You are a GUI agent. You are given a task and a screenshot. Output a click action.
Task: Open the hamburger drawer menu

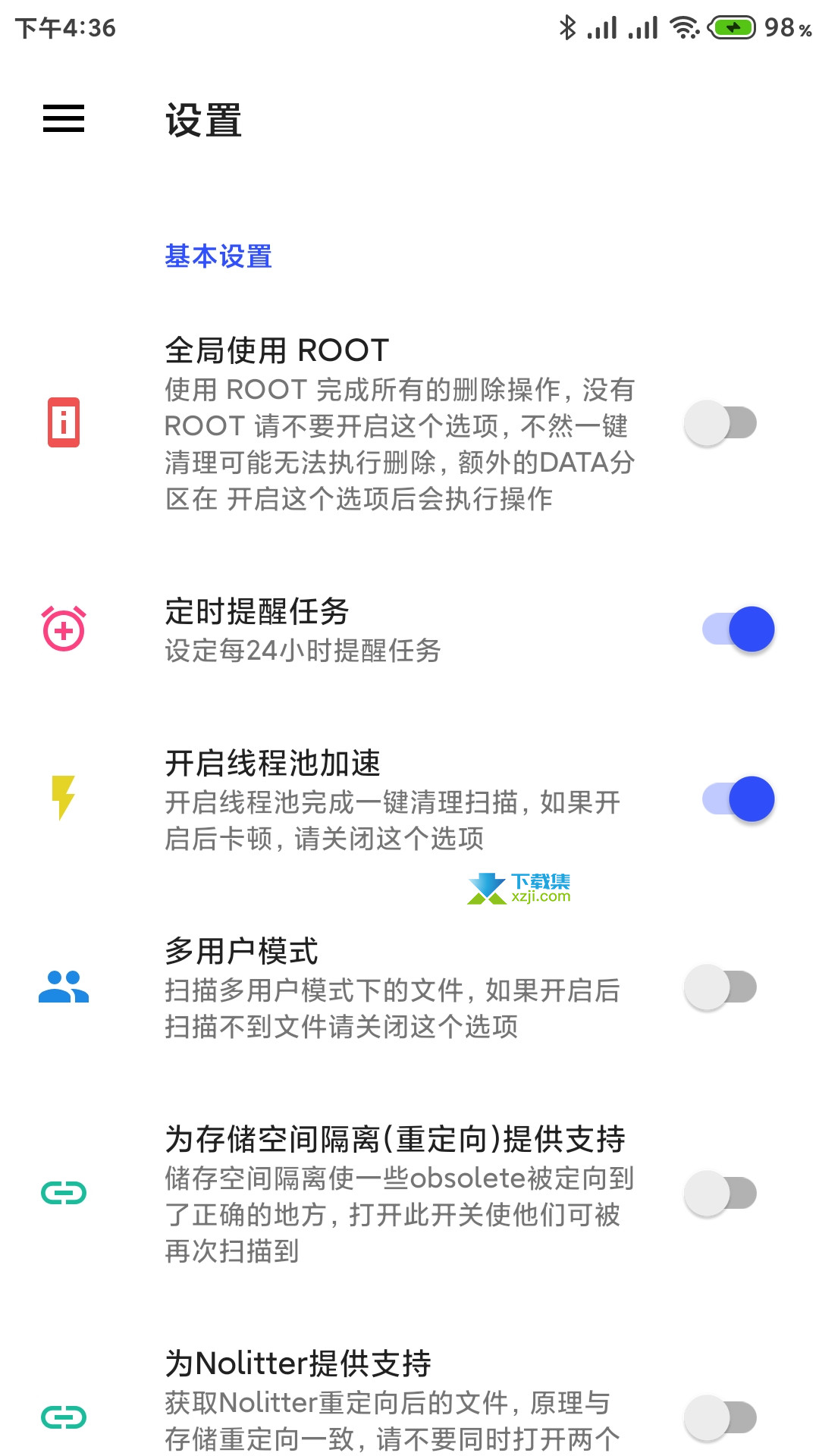(64, 118)
